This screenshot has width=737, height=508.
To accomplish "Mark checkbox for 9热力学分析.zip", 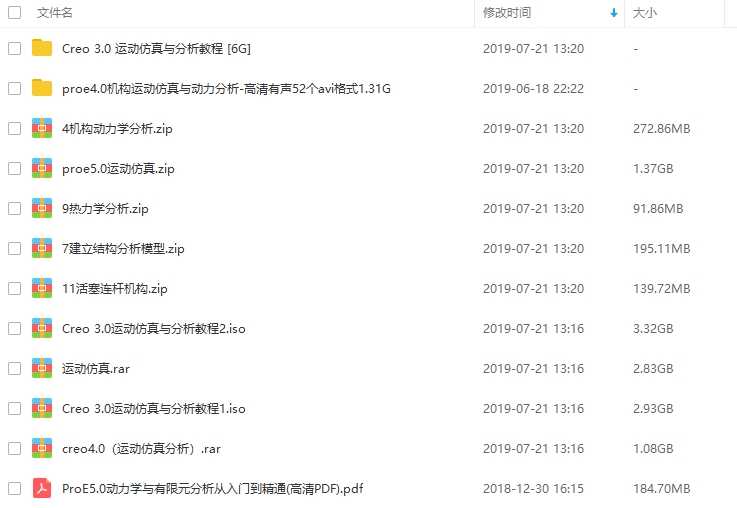I will tap(14, 208).
